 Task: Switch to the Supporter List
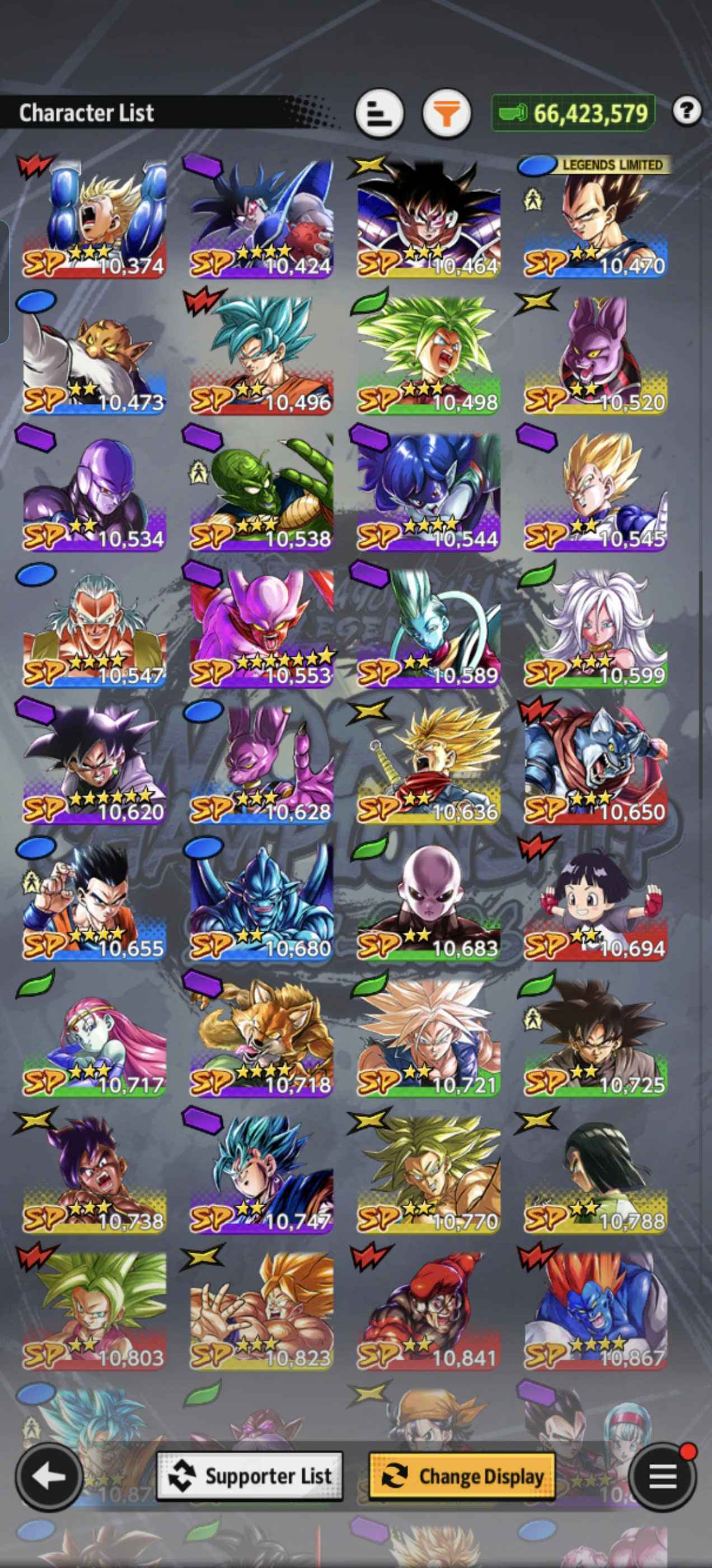coord(250,1476)
